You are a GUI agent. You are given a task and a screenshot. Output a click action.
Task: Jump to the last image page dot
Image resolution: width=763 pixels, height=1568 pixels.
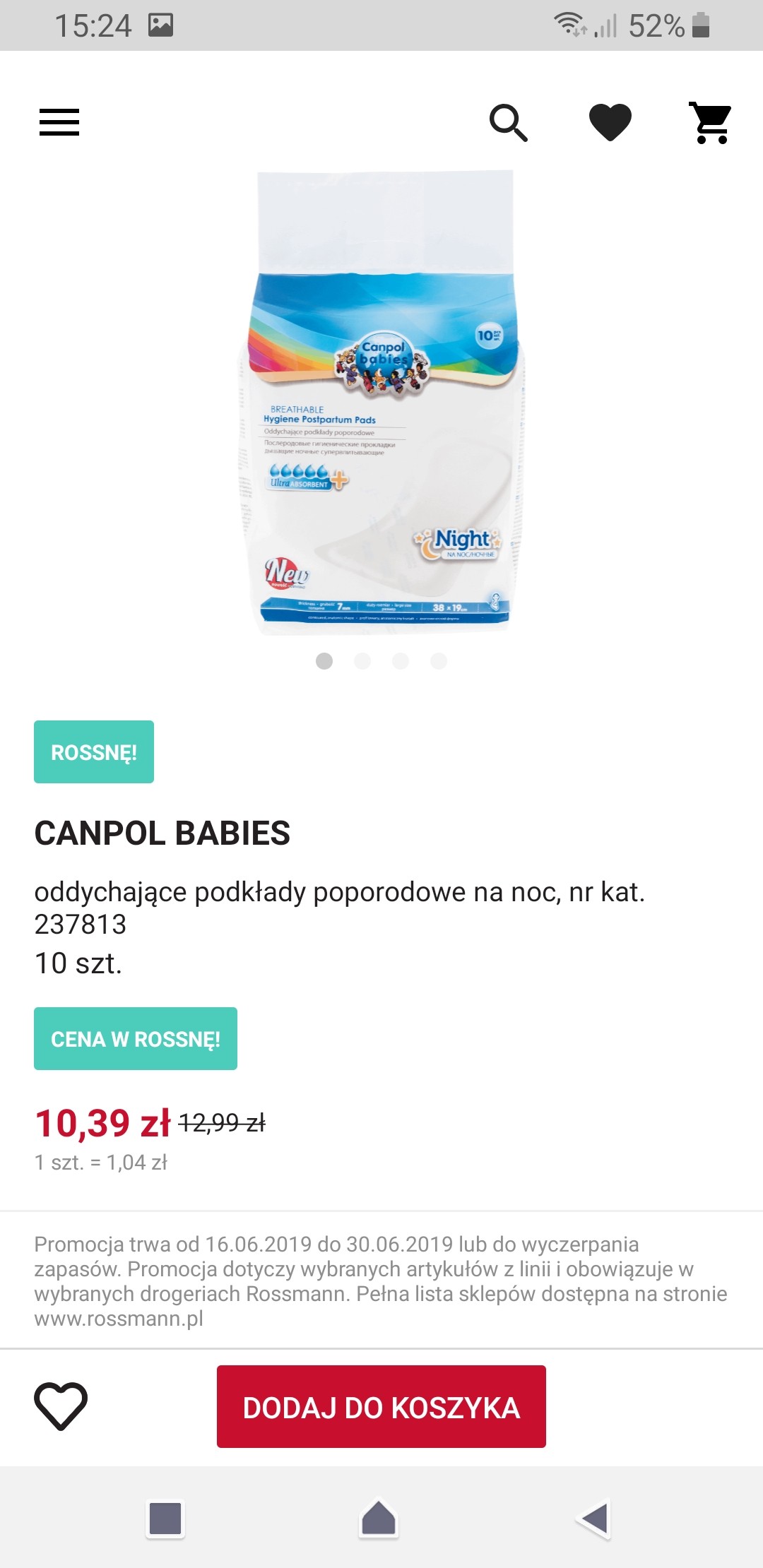coord(439,660)
